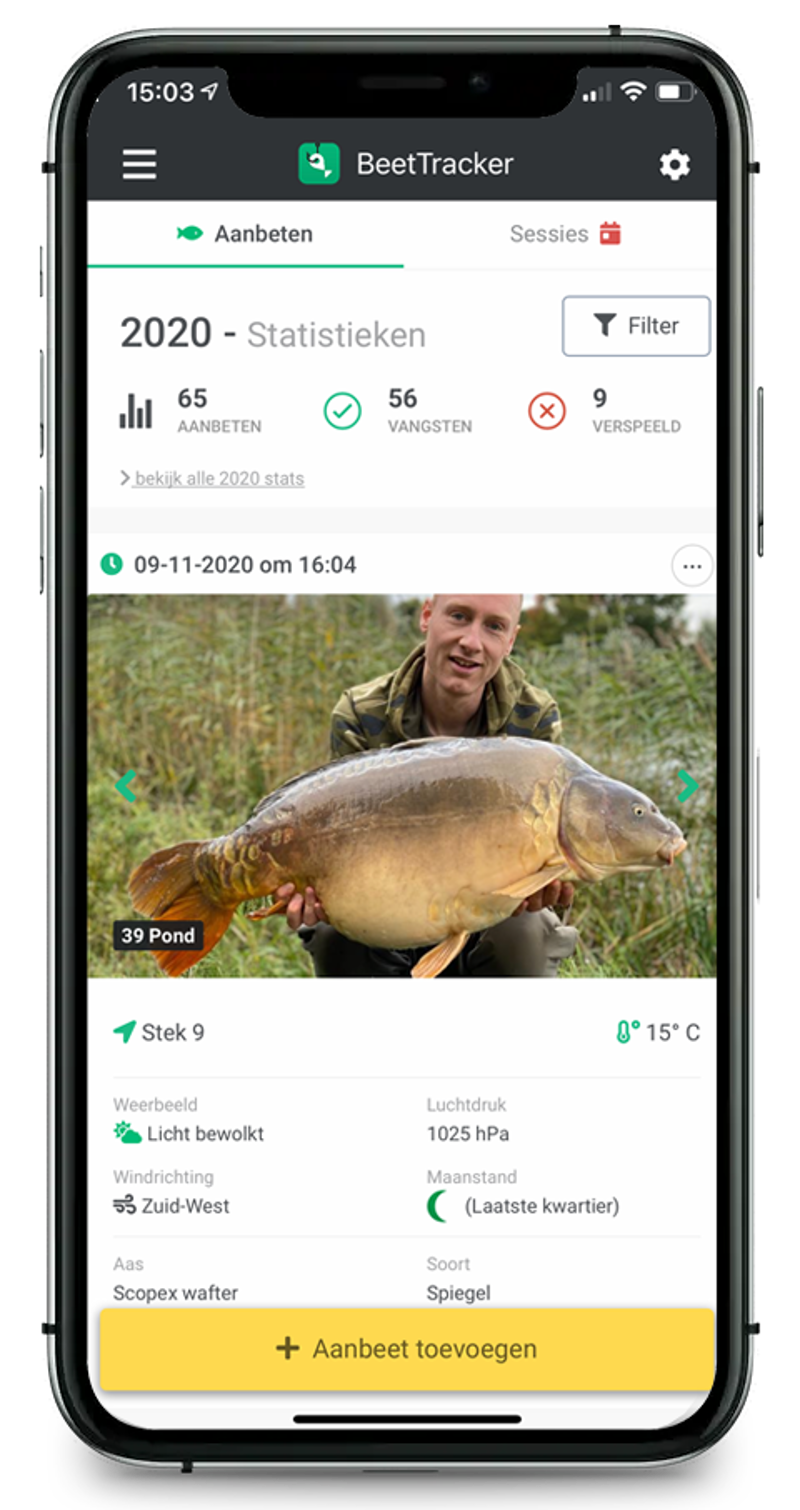
Task: Show the previous photo with left arrow
Action: point(126,786)
